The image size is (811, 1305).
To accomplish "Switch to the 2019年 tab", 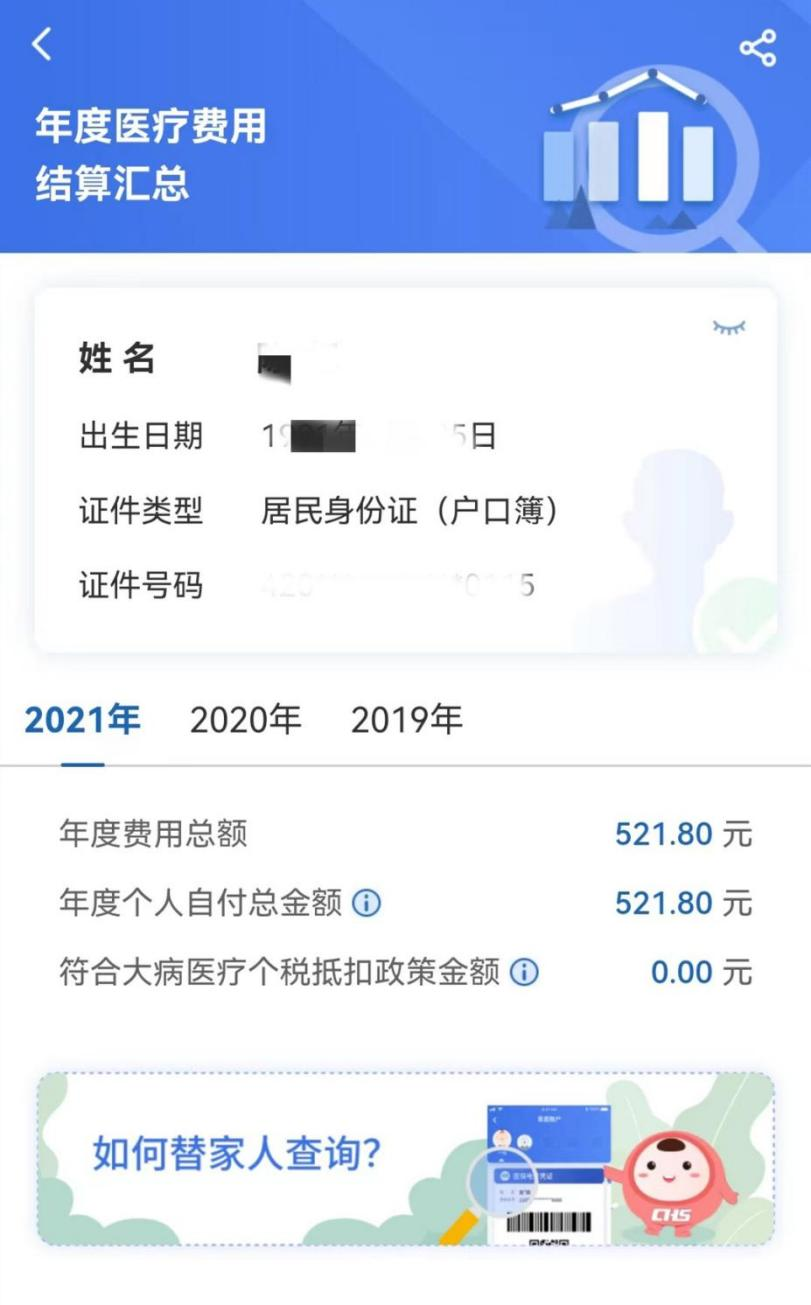I will 406,720.
